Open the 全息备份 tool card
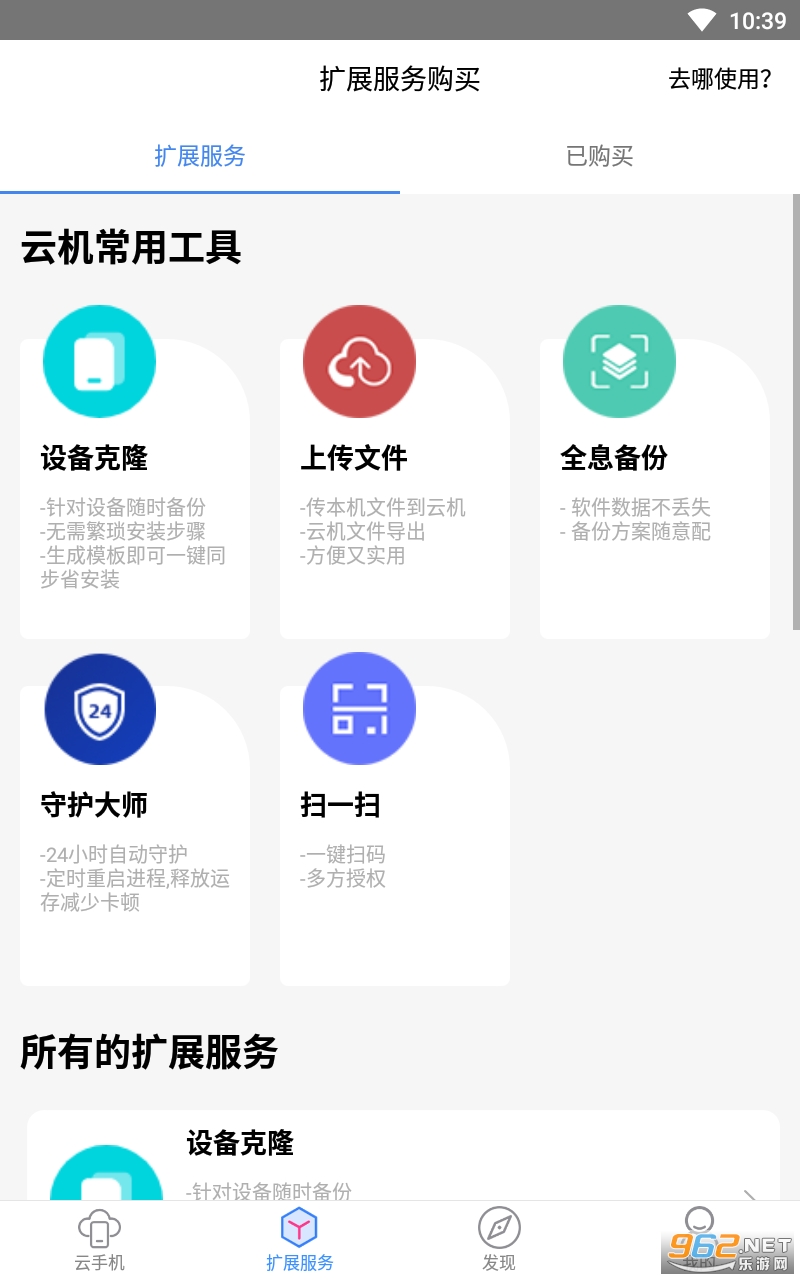This screenshot has width=800, height=1280. tap(655, 480)
